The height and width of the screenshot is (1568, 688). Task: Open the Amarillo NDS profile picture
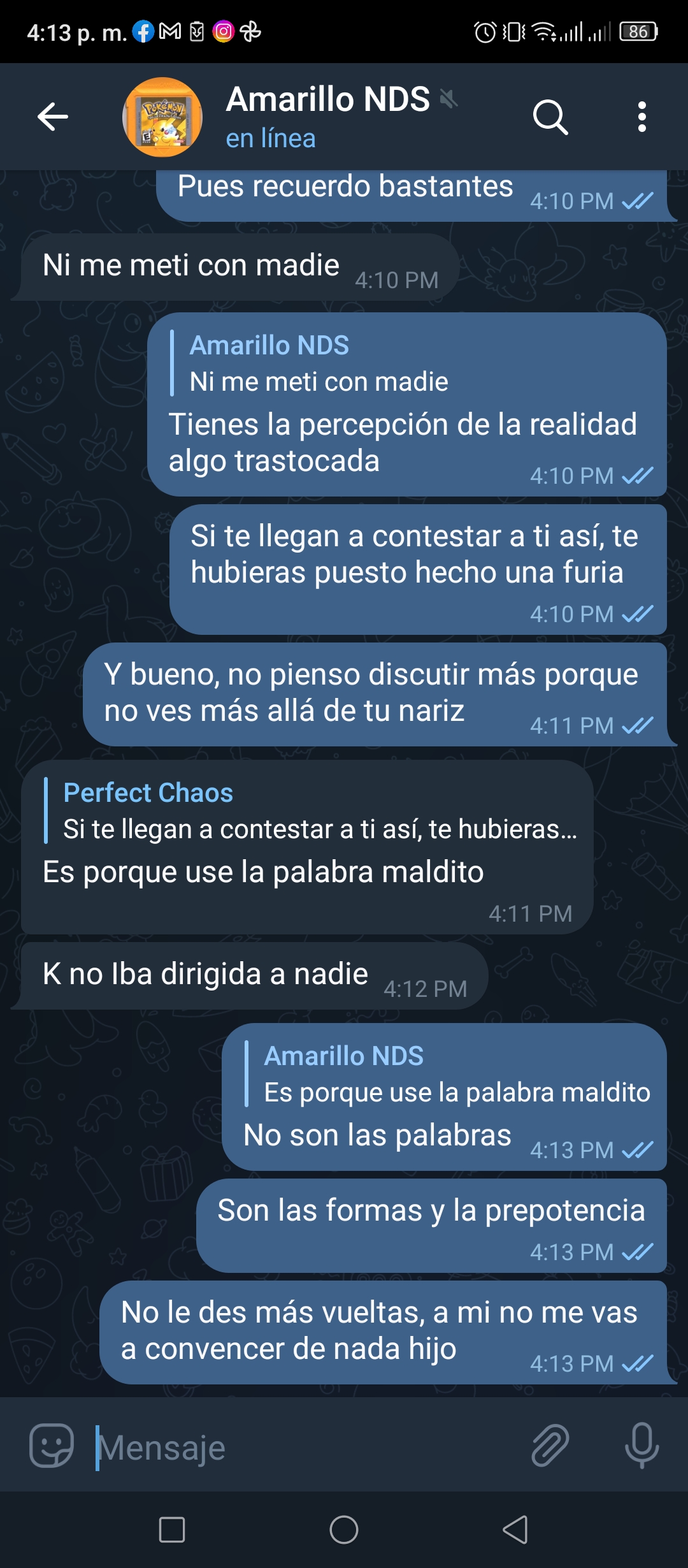(162, 117)
